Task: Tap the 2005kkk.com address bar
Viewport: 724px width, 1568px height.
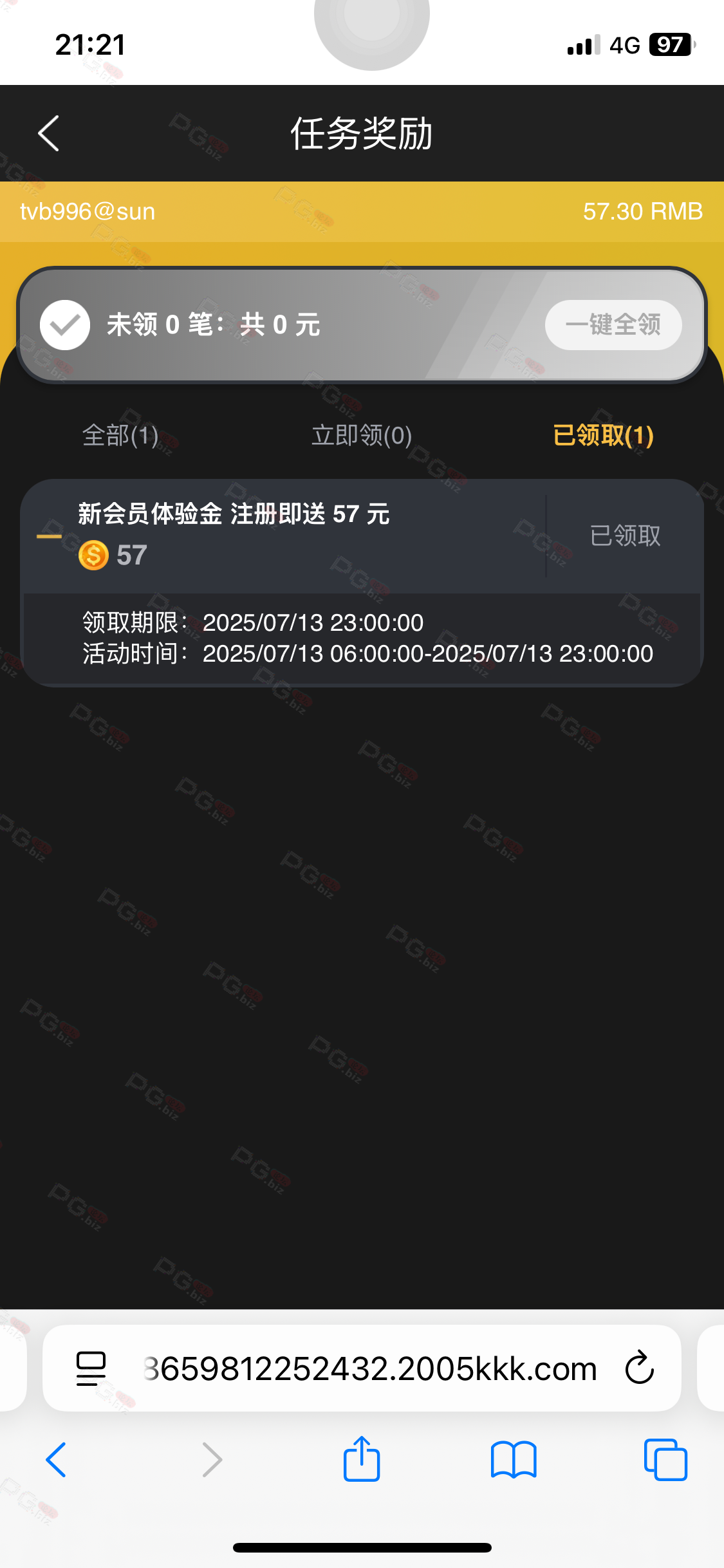Action: click(370, 1368)
